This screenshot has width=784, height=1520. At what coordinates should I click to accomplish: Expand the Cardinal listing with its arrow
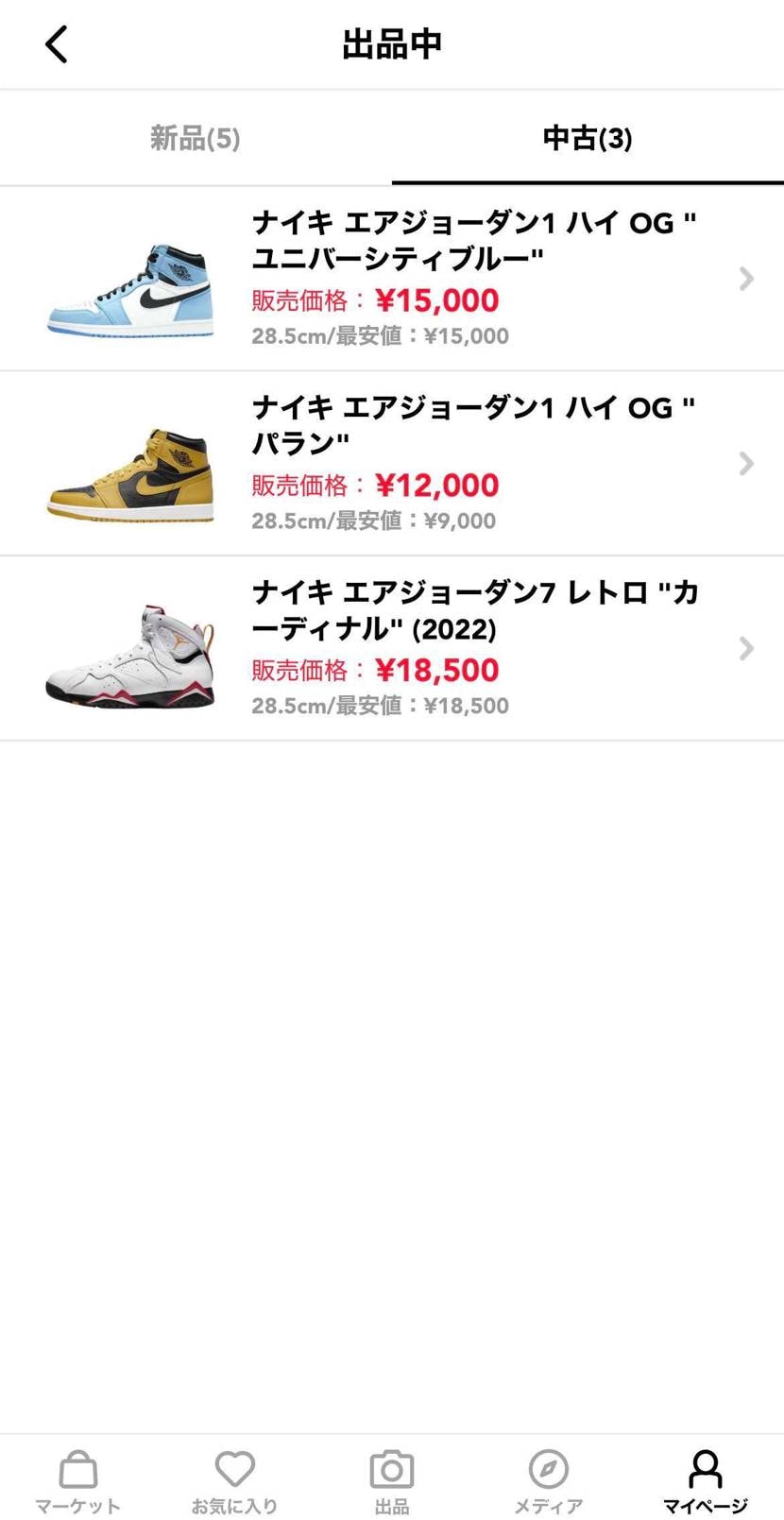(x=746, y=649)
